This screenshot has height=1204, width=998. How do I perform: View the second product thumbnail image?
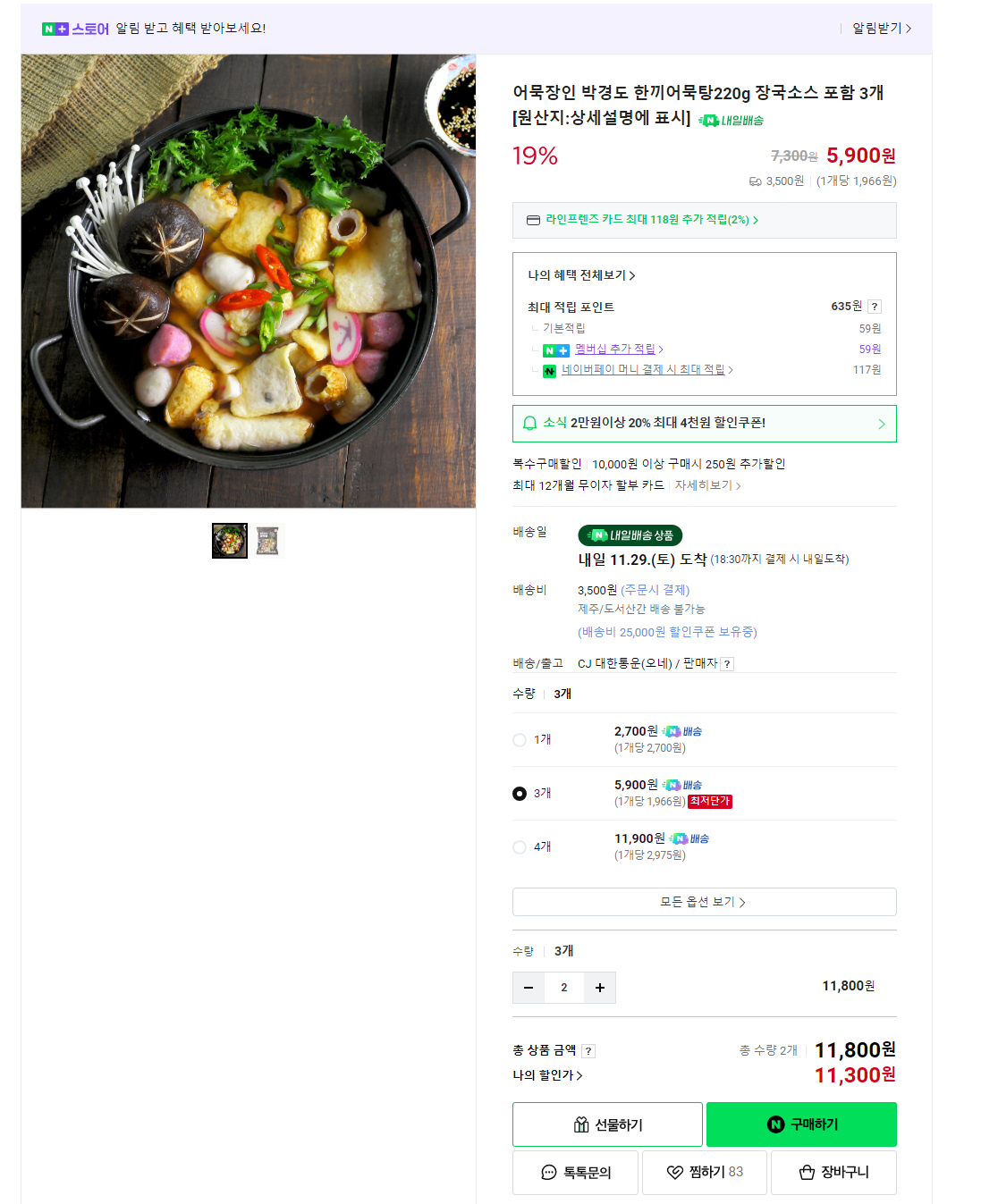pos(266,541)
